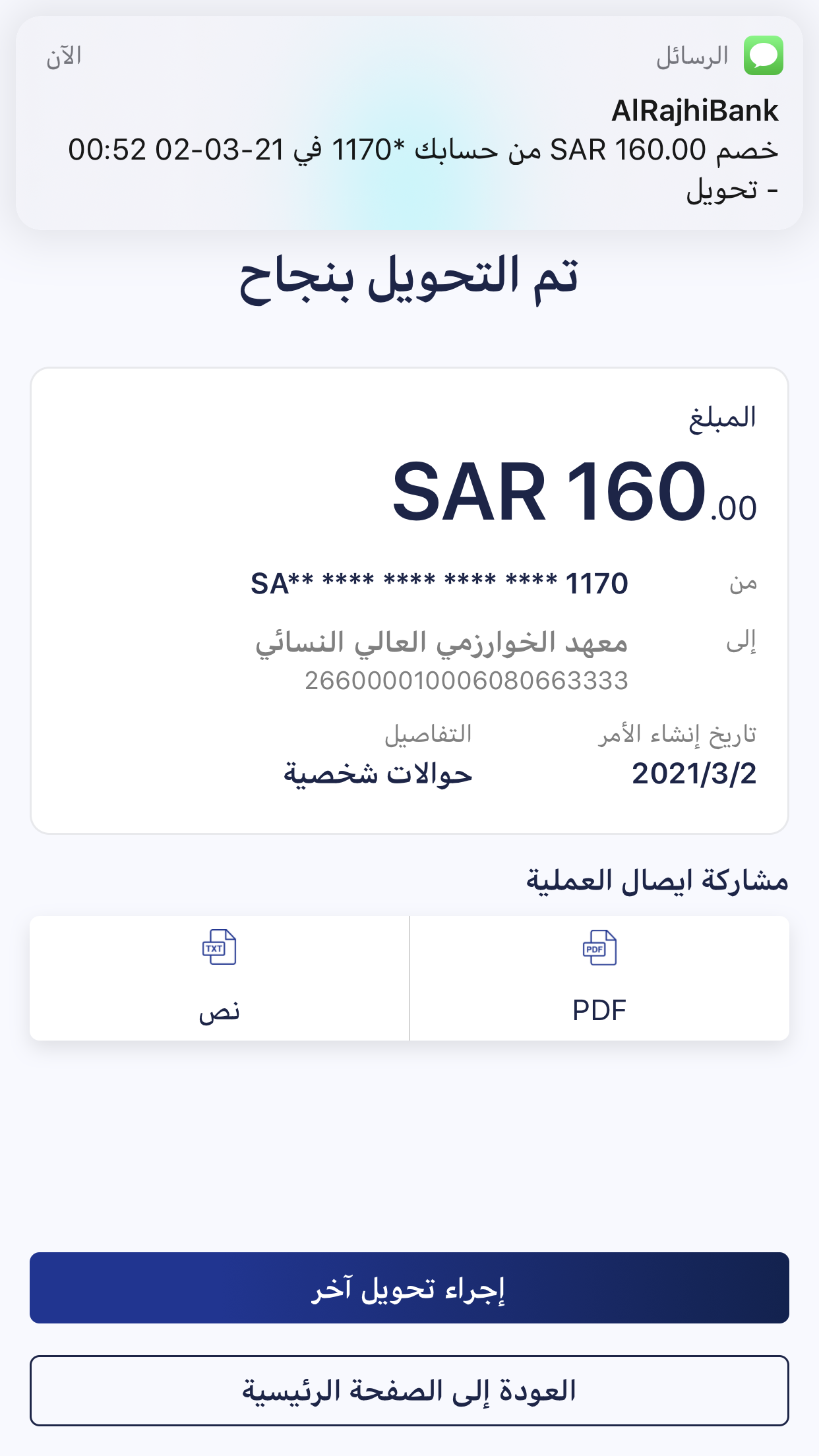819x1456 pixels.
Task: Share the receipt as text (نص)
Action: (219, 978)
